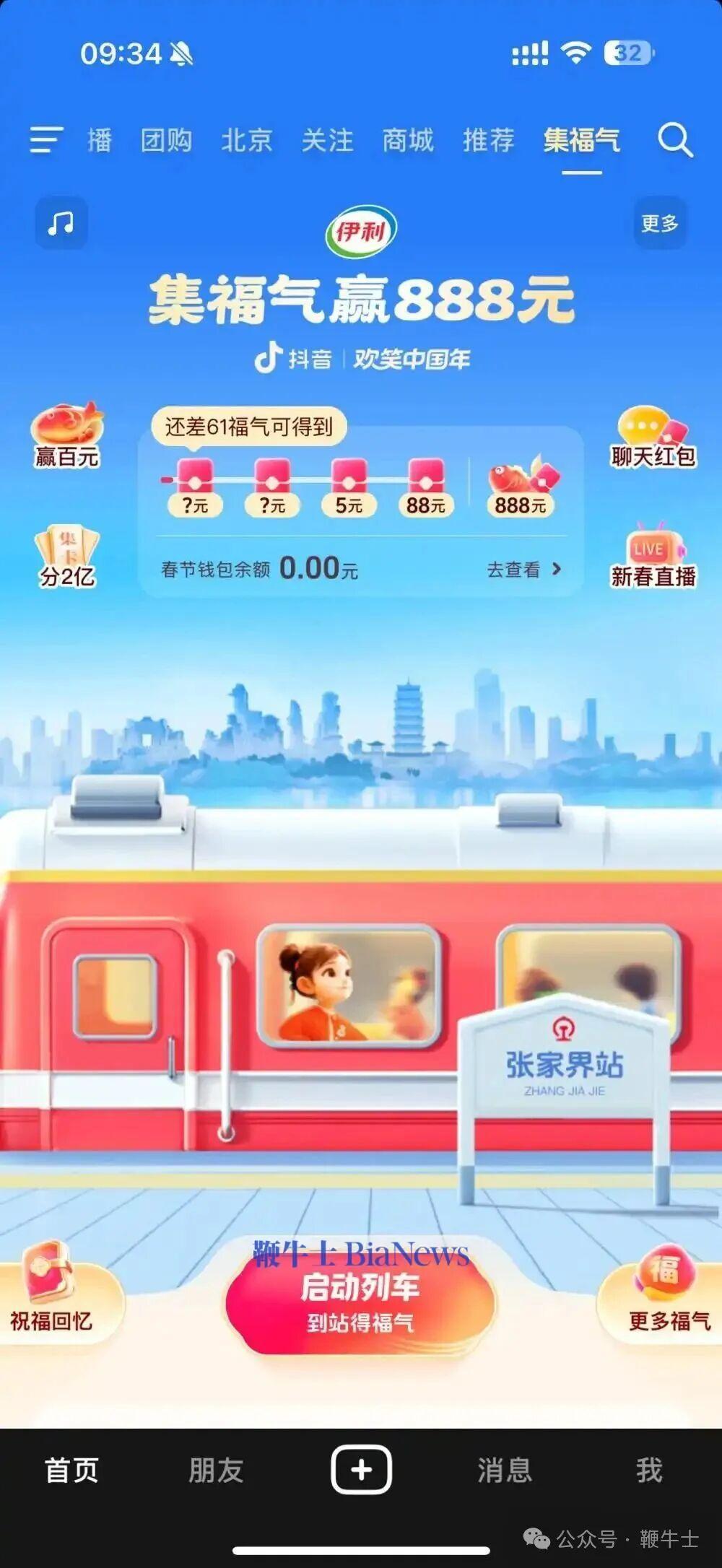Tap the music note icon

(x=61, y=223)
